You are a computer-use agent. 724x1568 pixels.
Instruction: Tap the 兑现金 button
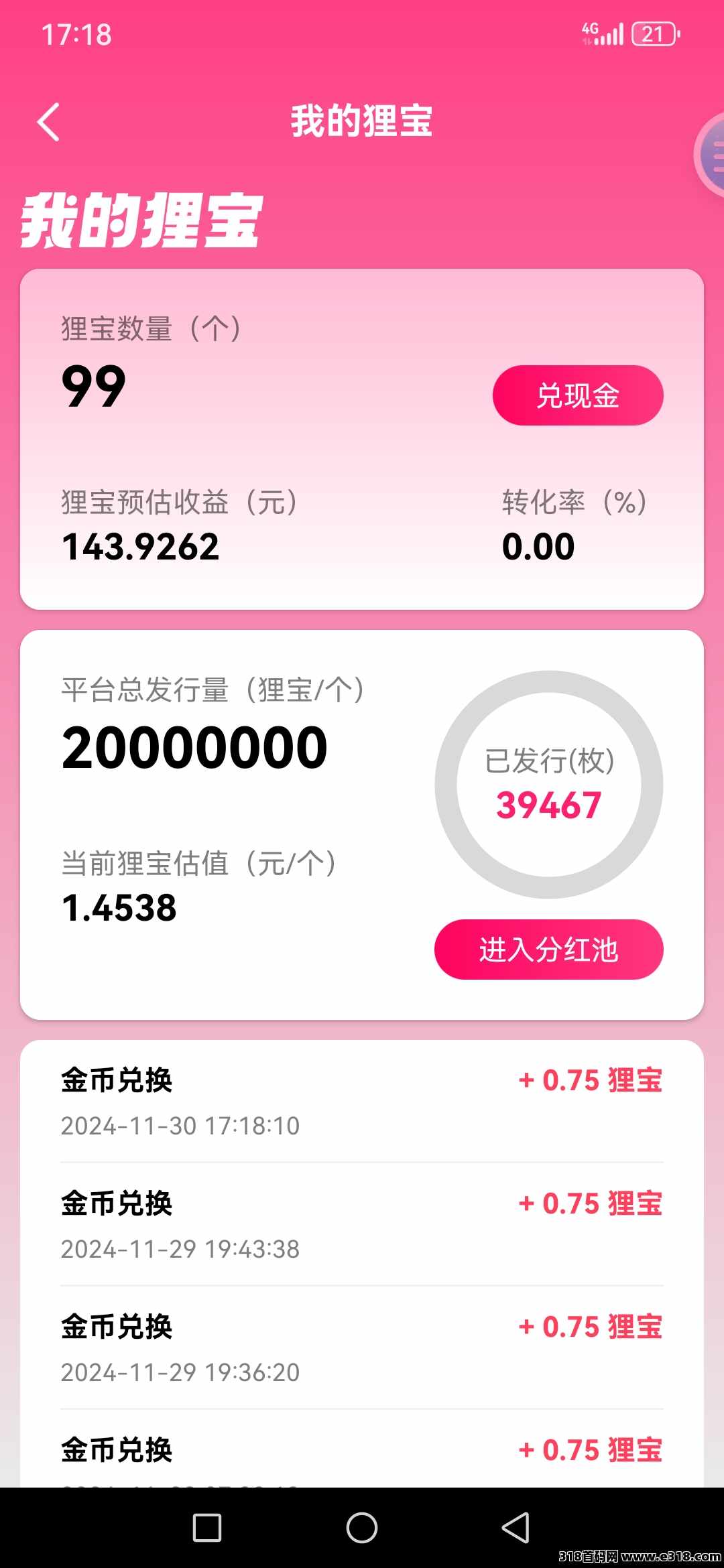pyautogui.click(x=578, y=395)
